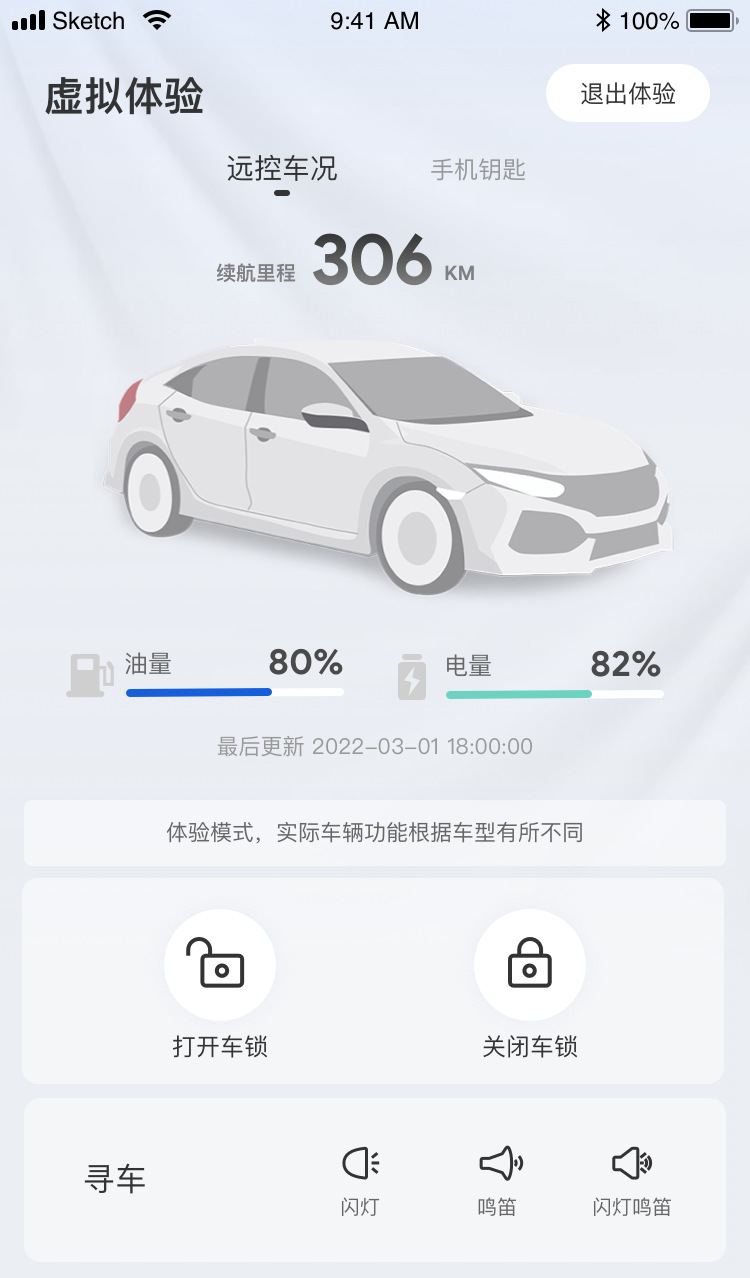The image size is (750, 1278).
Task: Tap the 退出体验 button
Action: pos(627,92)
